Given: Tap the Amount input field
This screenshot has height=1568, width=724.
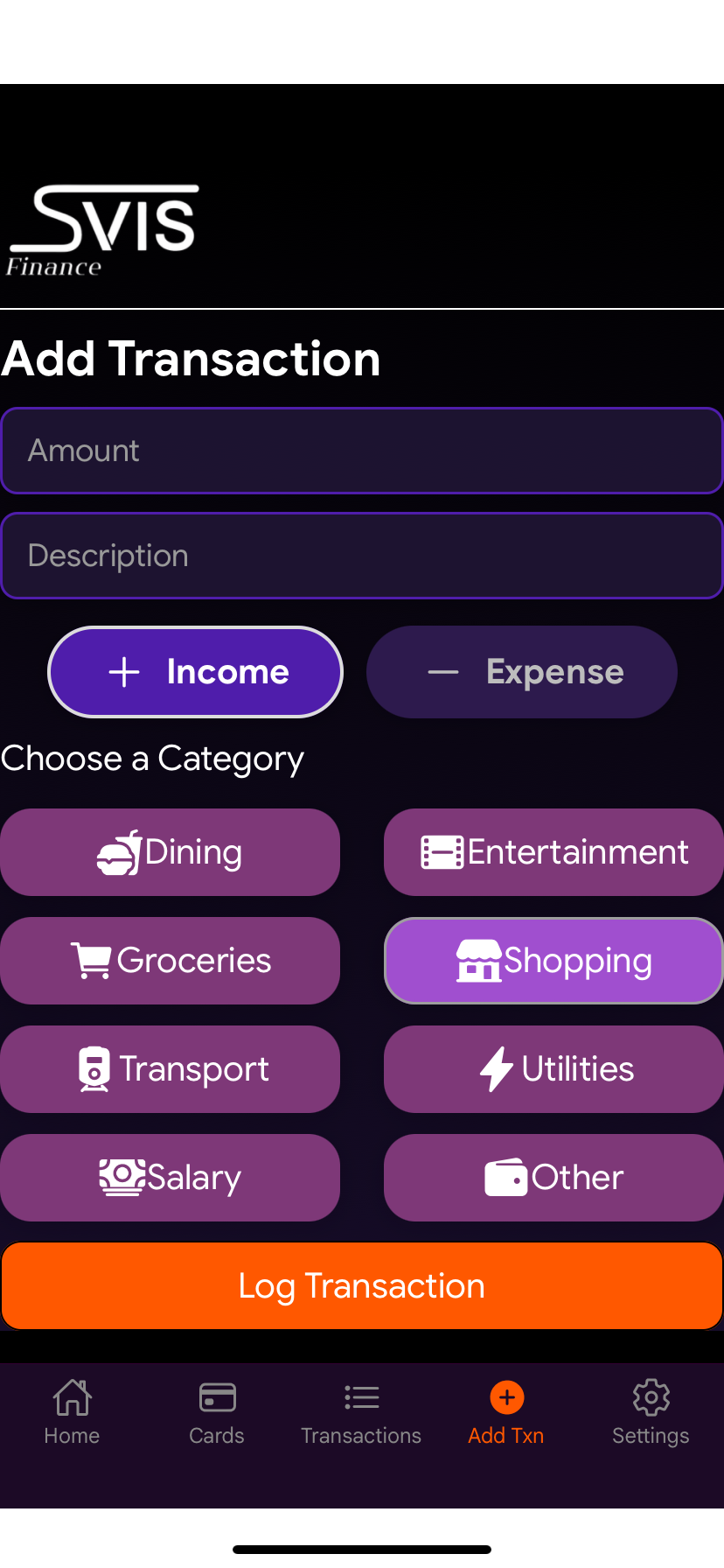Looking at the screenshot, I should (362, 451).
